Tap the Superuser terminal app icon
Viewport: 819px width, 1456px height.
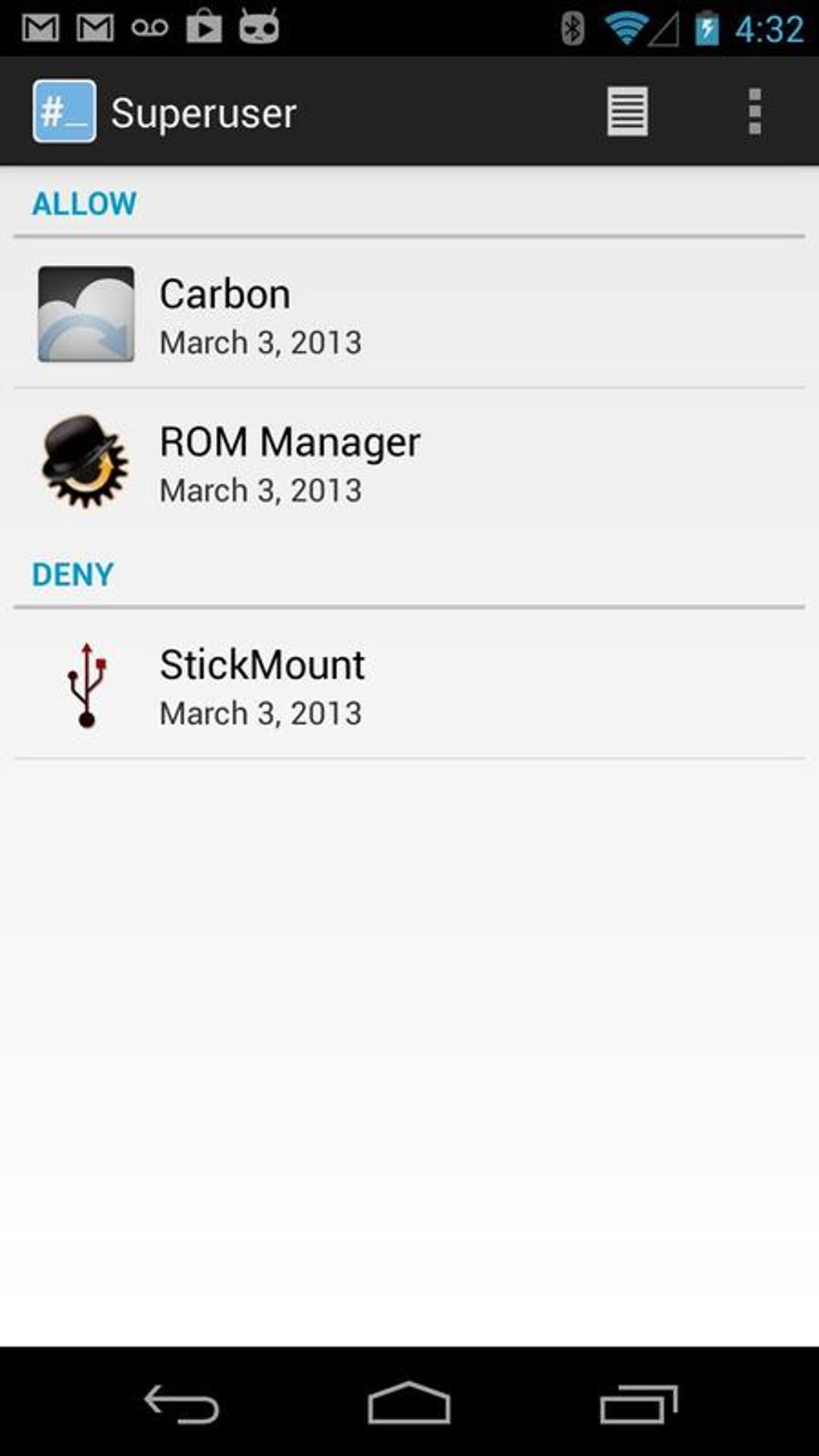[x=63, y=111]
